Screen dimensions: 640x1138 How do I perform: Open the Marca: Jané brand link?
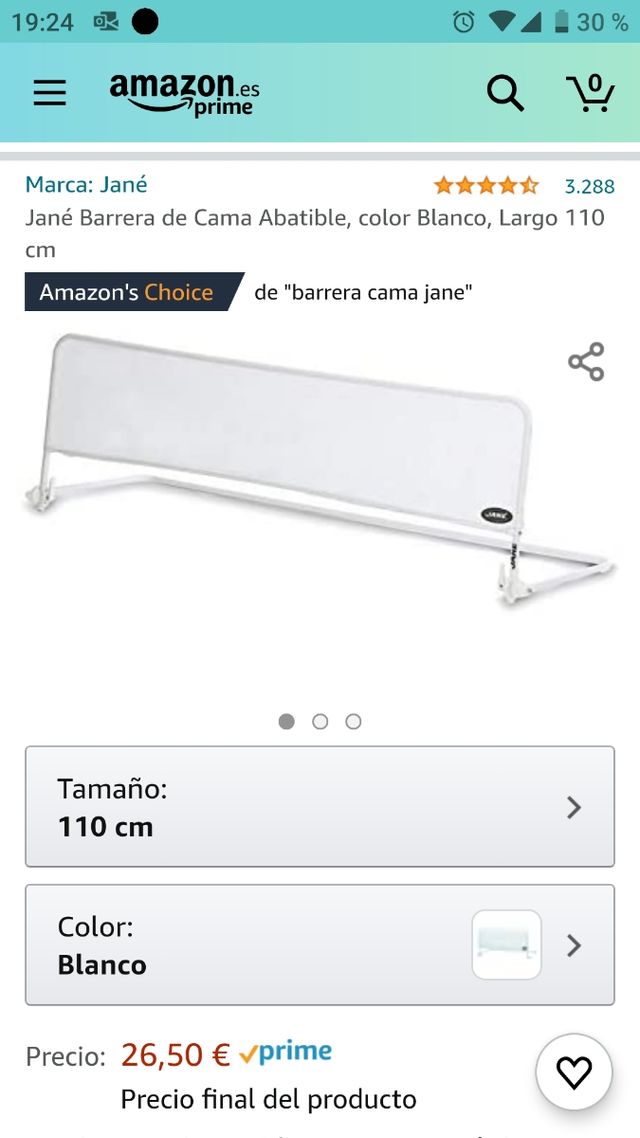pyautogui.click(x=86, y=184)
